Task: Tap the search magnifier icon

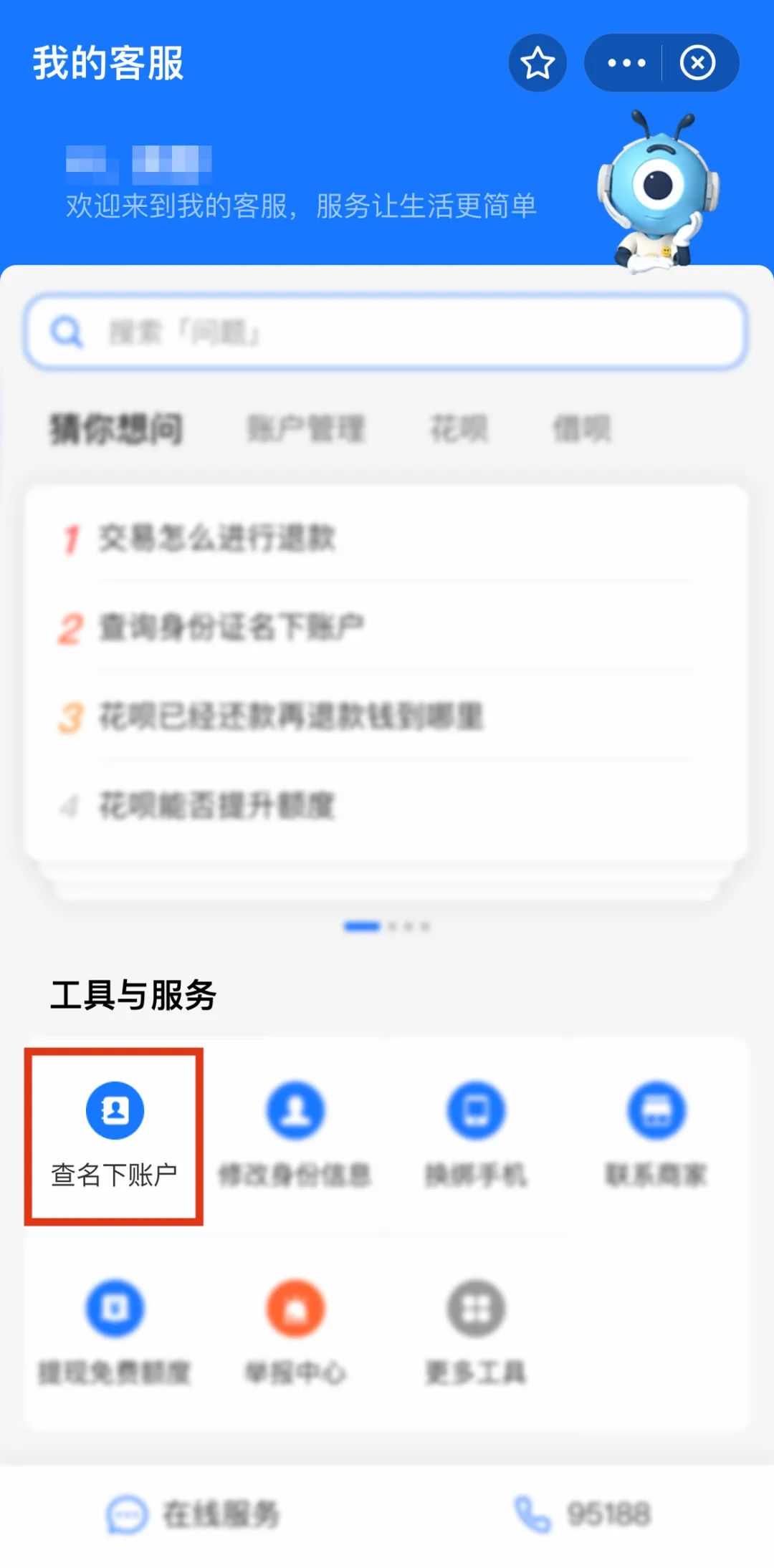Action: 66,331
